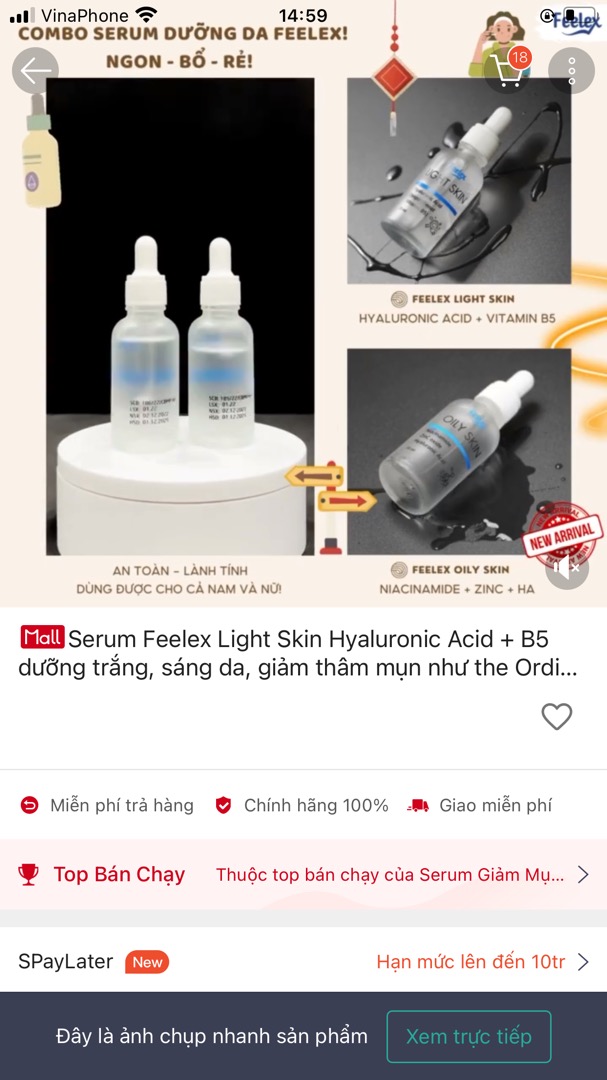Open the Top Bán Chạy ranking row
607x1080 pixels.
(x=303, y=875)
